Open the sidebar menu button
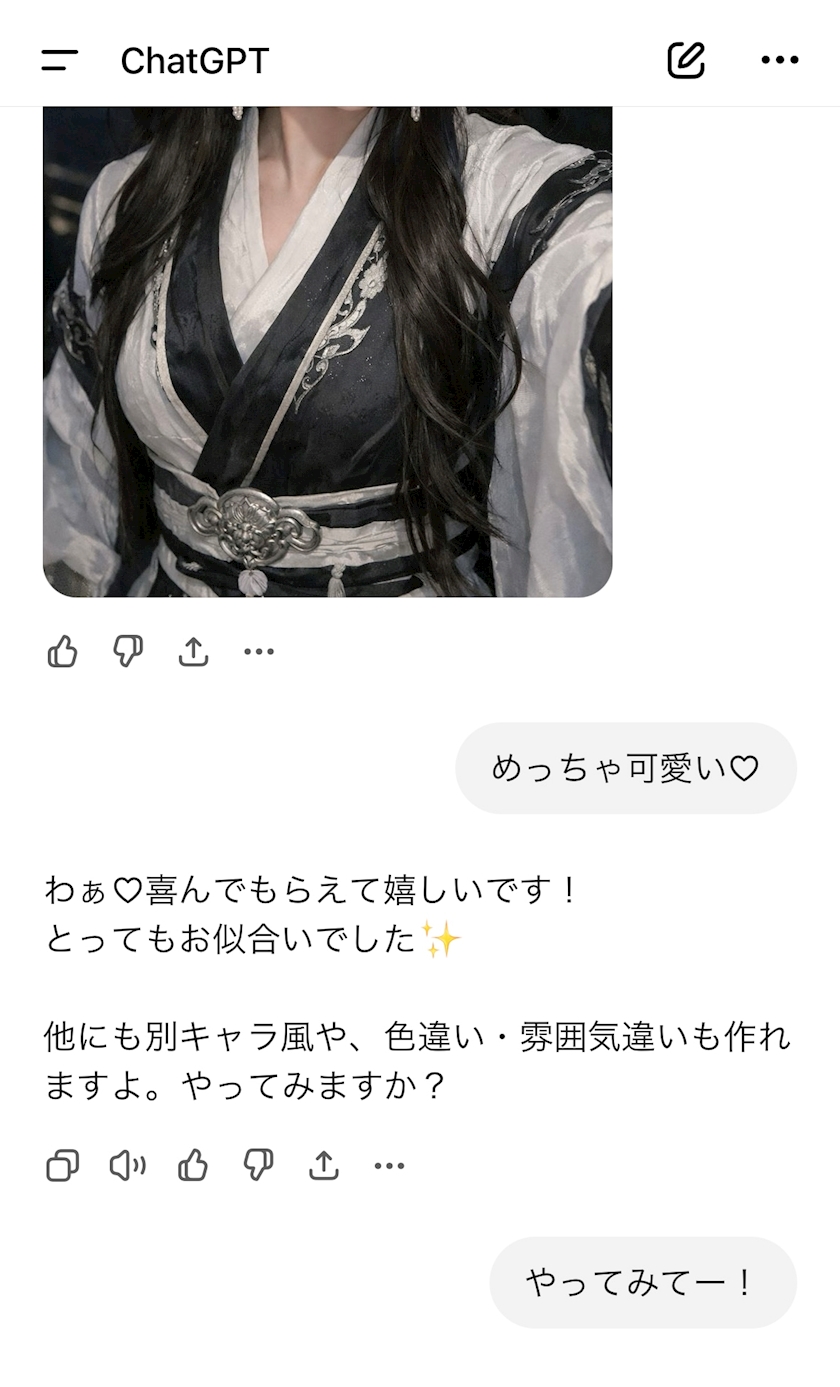This screenshot has width=840, height=1387. tap(60, 61)
